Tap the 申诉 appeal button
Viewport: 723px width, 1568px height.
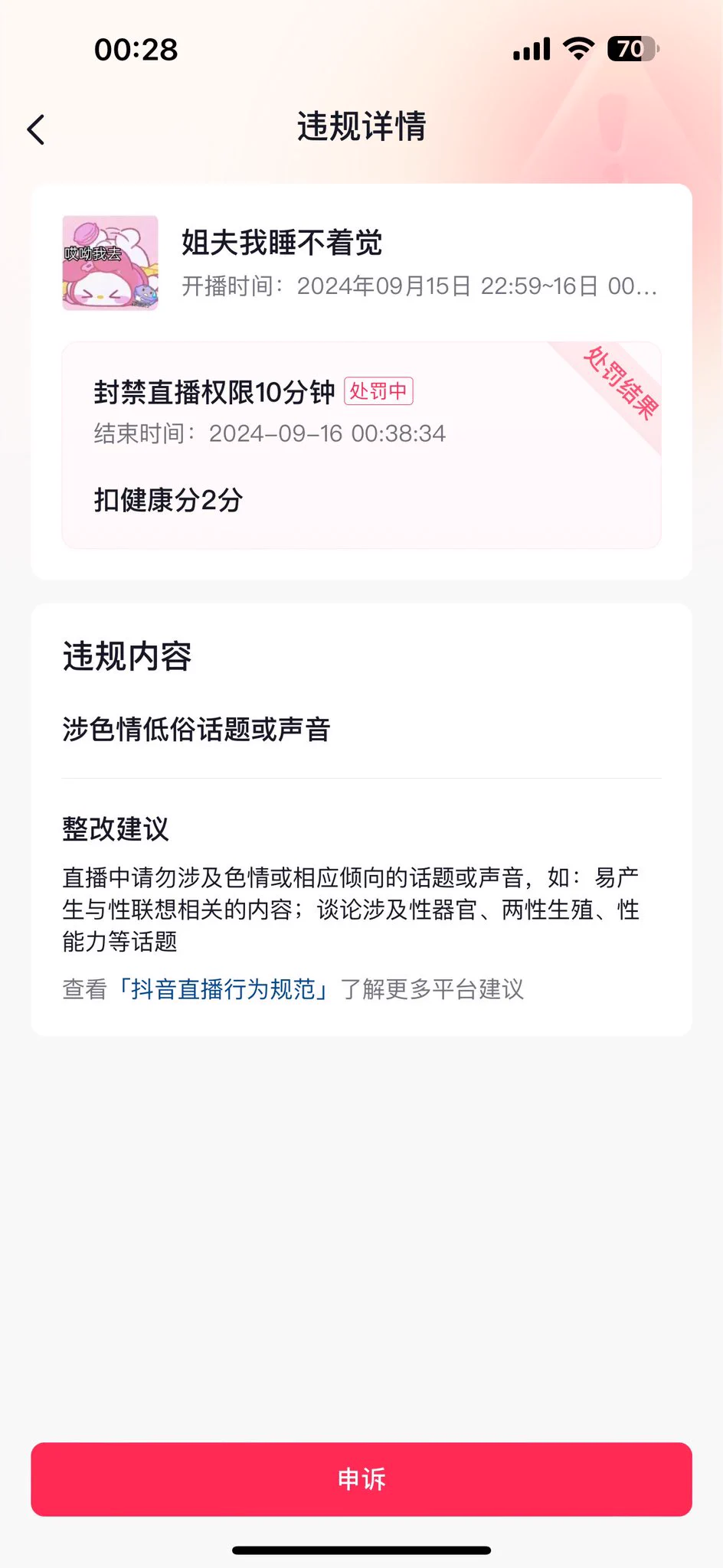coord(361,1479)
